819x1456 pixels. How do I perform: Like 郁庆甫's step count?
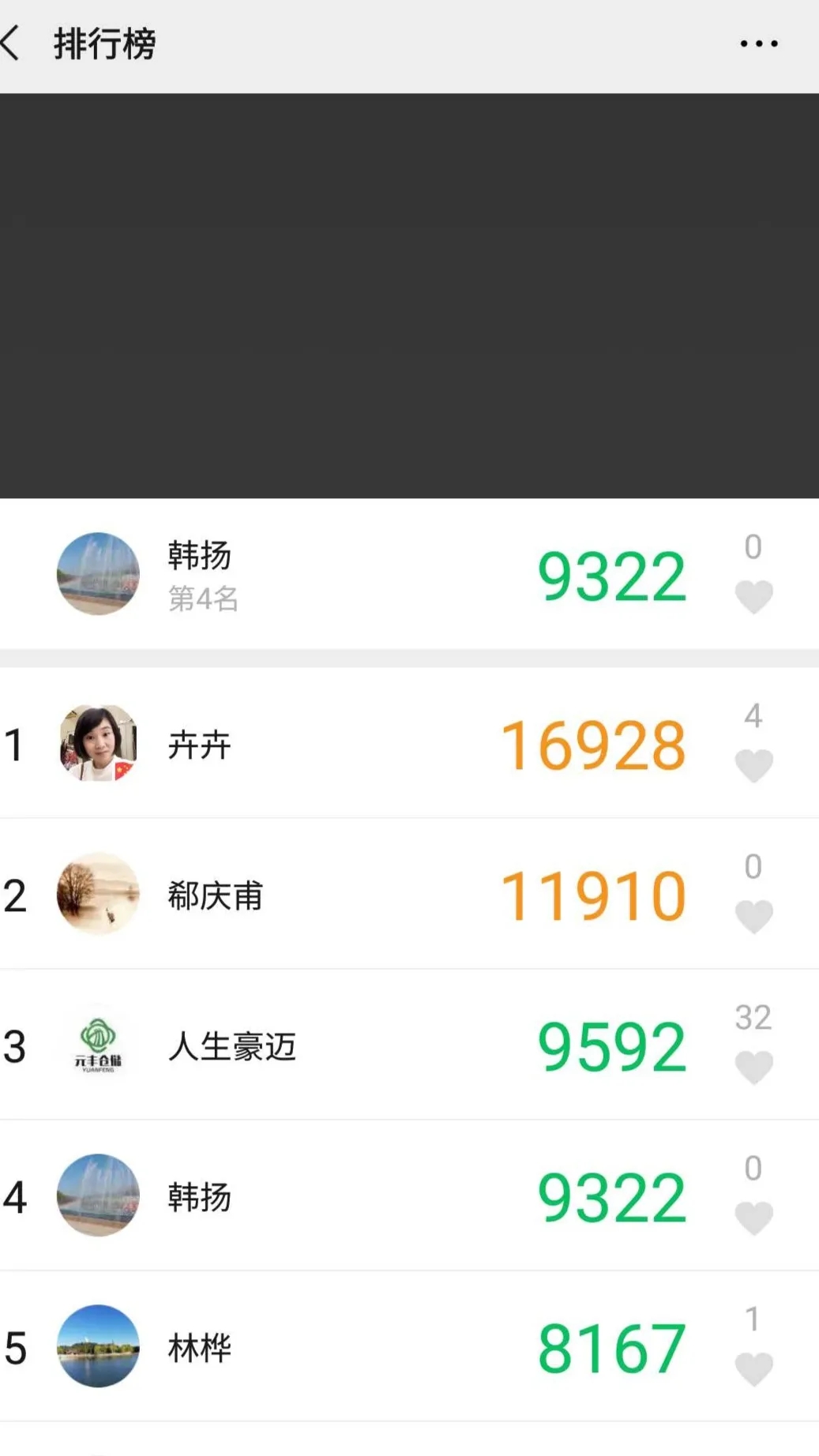[x=753, y=916]
